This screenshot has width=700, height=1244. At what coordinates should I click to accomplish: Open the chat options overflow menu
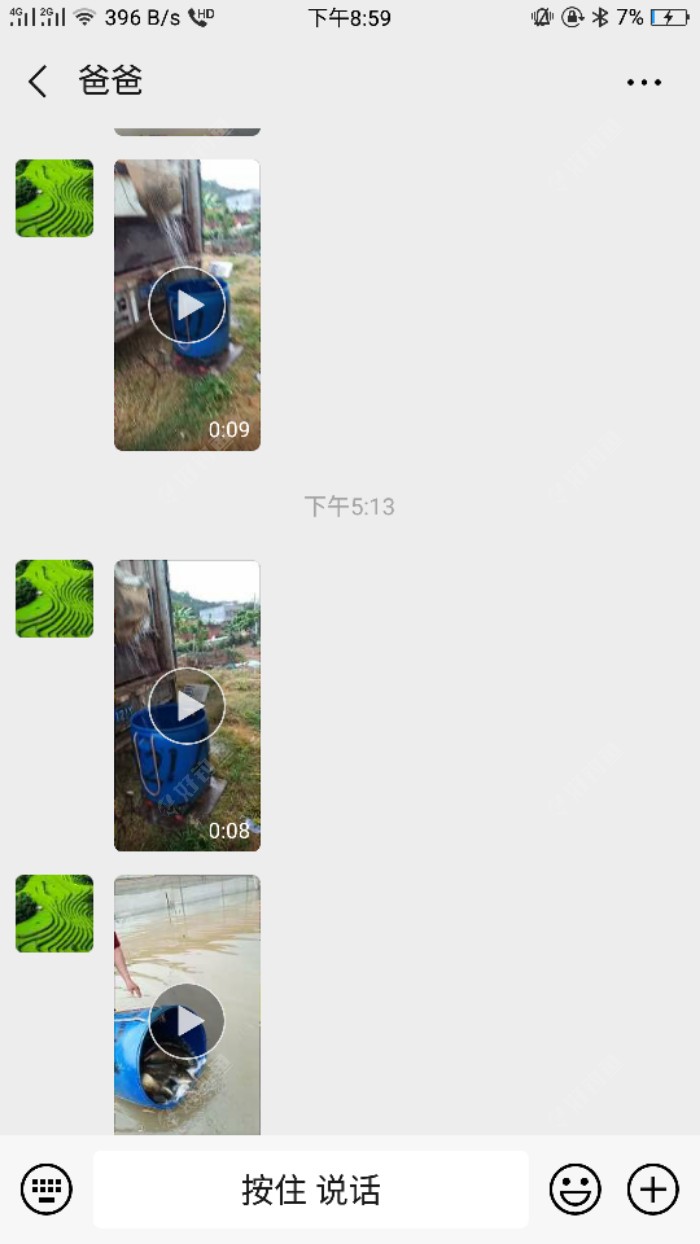click(644, 83)
